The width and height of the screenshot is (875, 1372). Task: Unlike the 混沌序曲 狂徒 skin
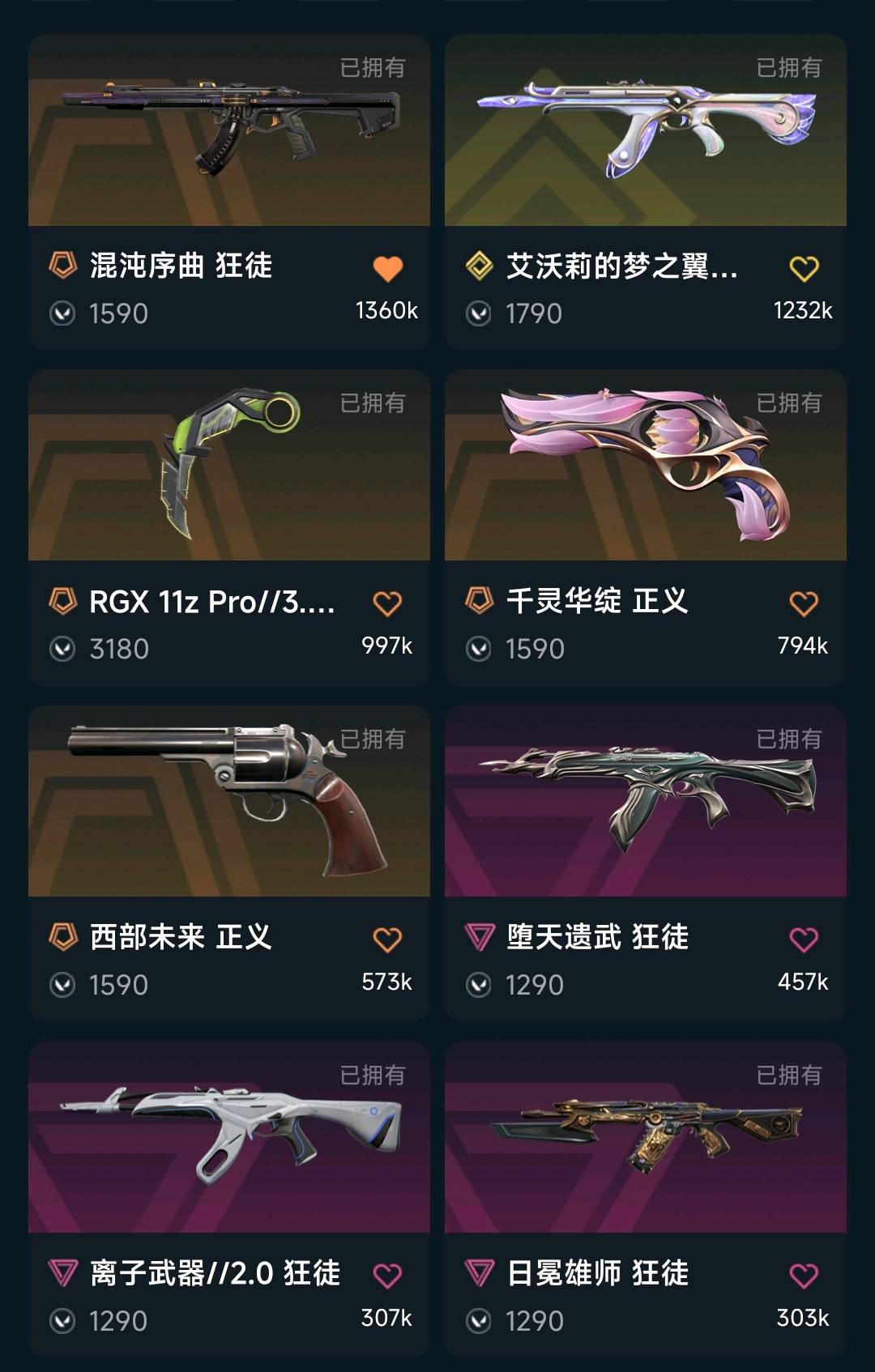pos(387,268)
